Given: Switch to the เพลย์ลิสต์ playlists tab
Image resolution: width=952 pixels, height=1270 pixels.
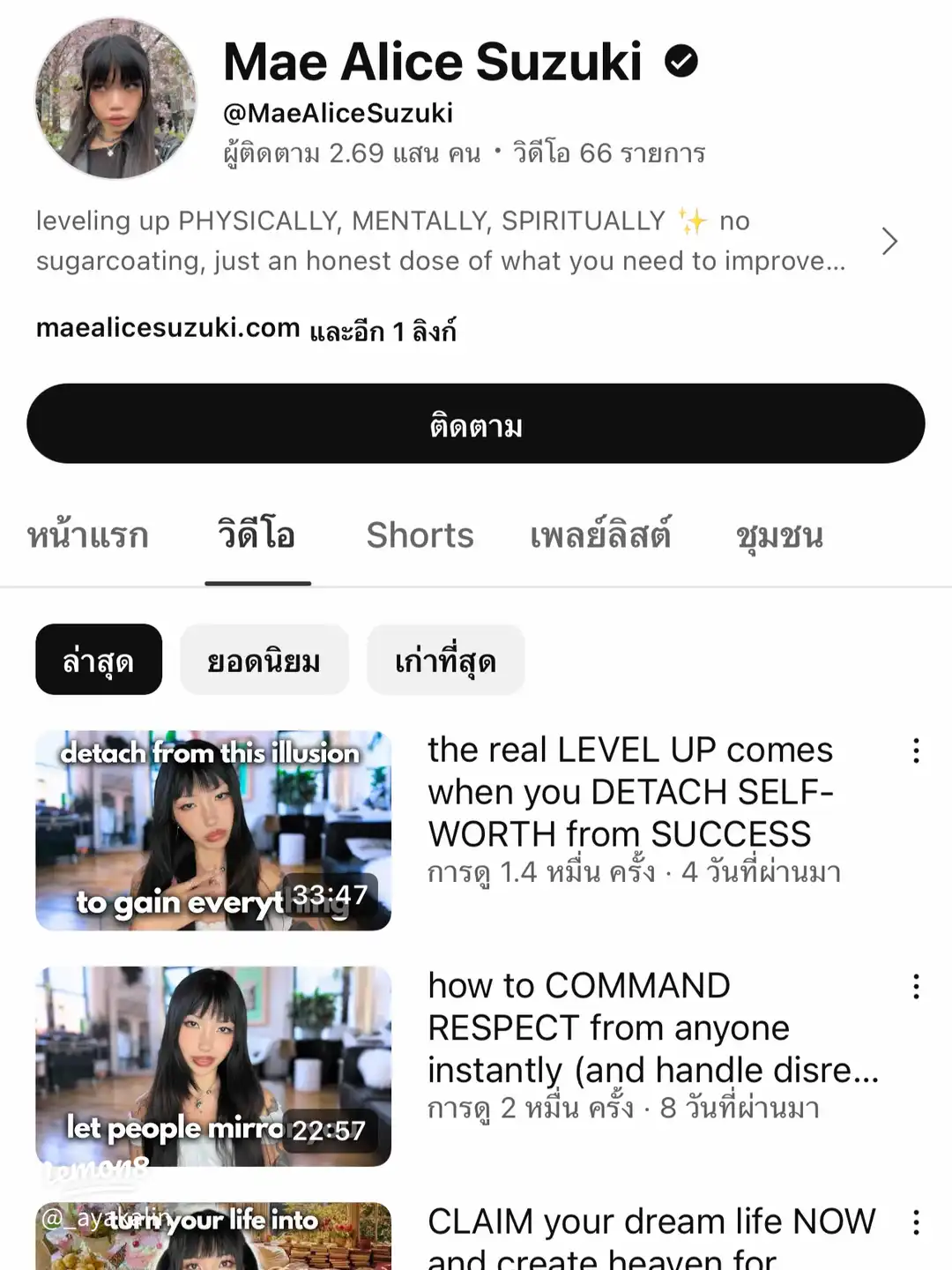Looking at the screenshot, I should tap(602, 535).
